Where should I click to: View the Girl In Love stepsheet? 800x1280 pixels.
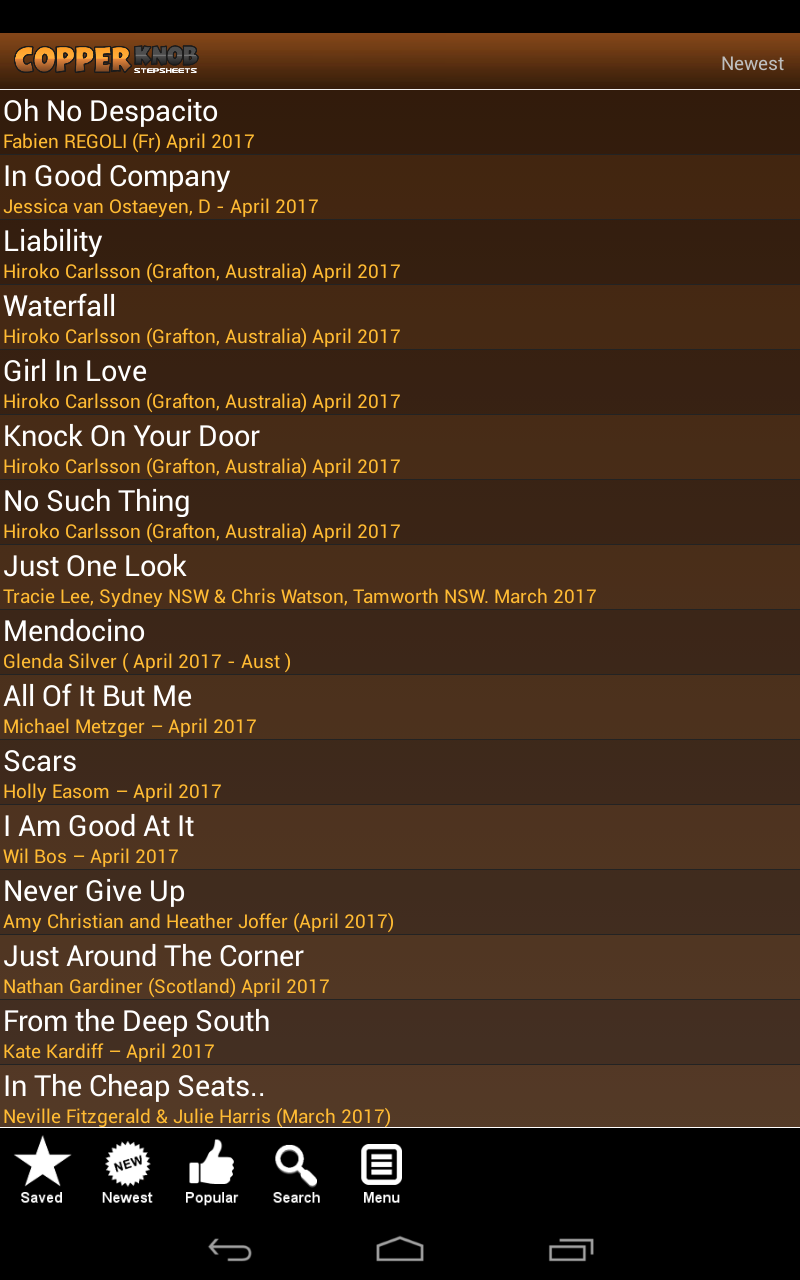click(x=400, y=383)
